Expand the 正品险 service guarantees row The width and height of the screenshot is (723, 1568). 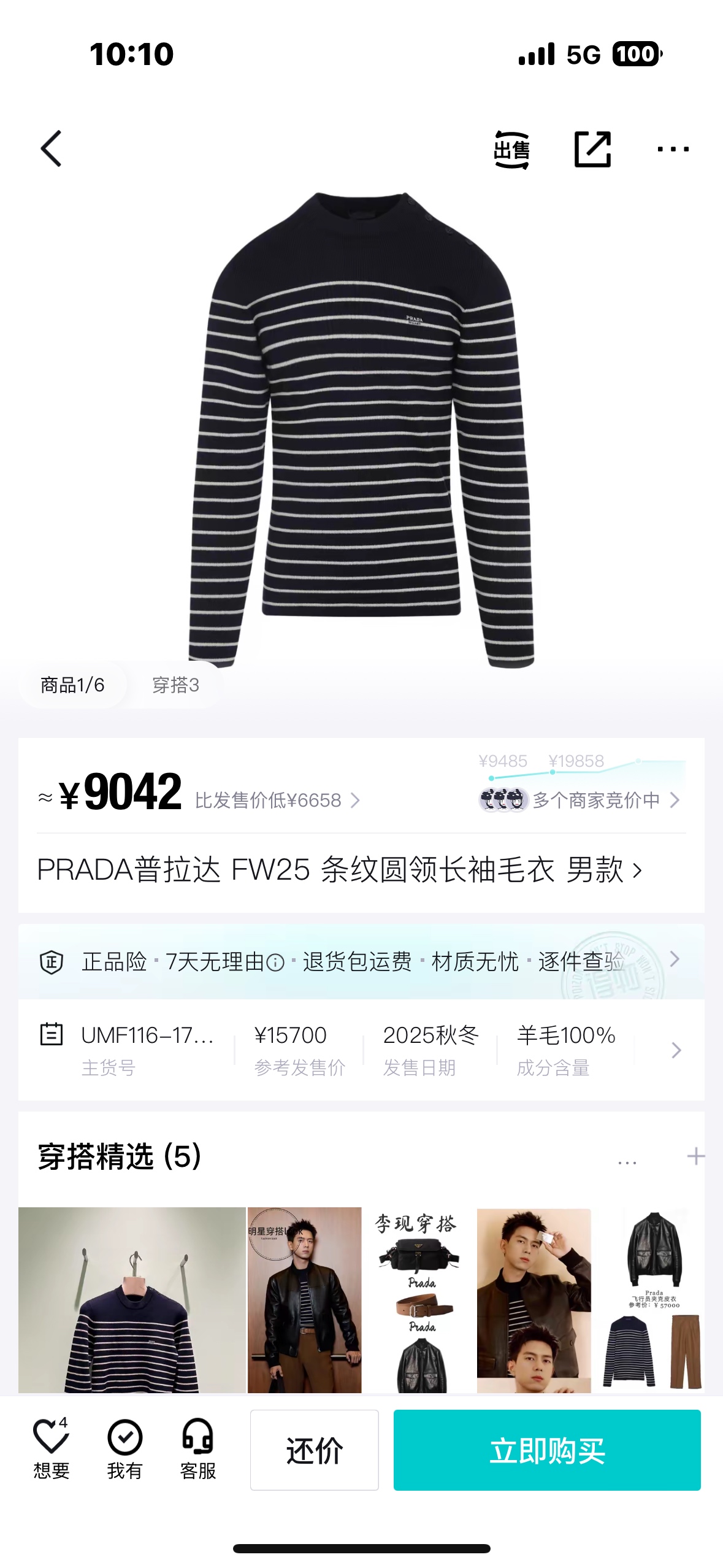click(x=361, y=961)
